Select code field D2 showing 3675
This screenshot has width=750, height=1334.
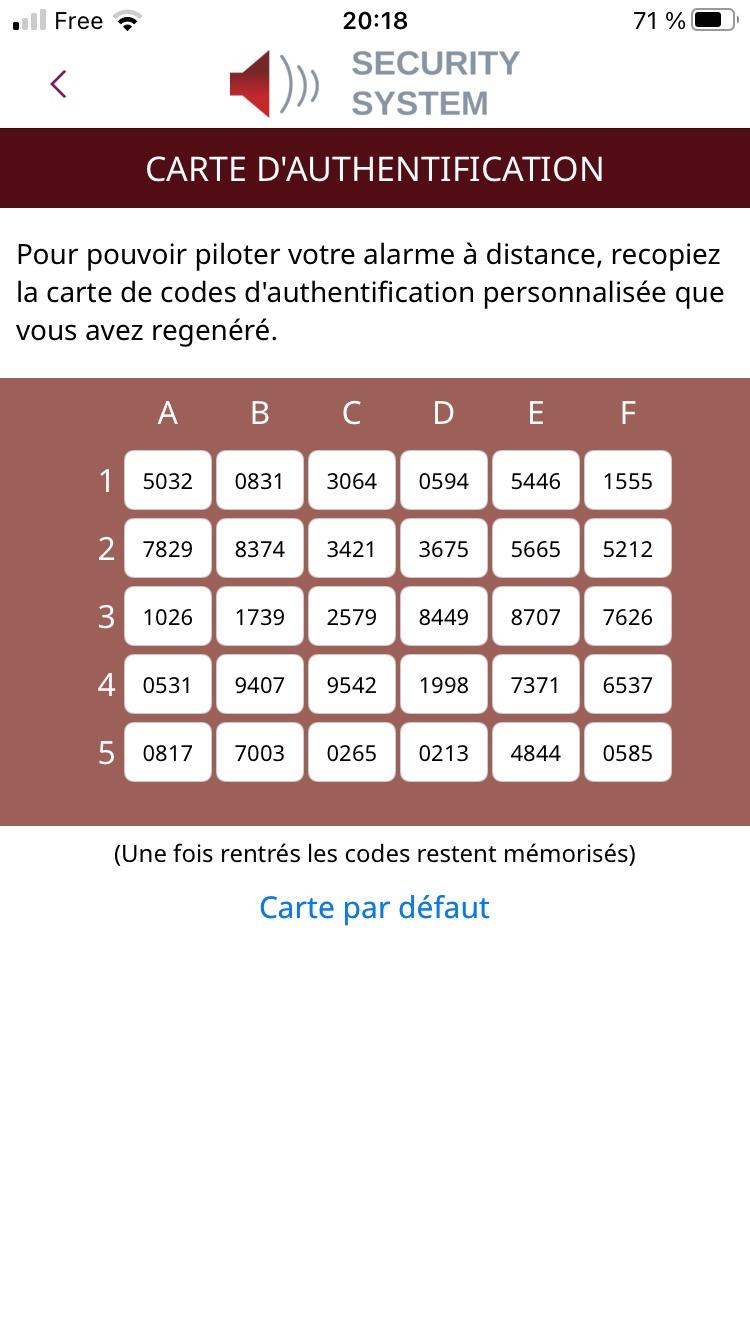point(444,549)
